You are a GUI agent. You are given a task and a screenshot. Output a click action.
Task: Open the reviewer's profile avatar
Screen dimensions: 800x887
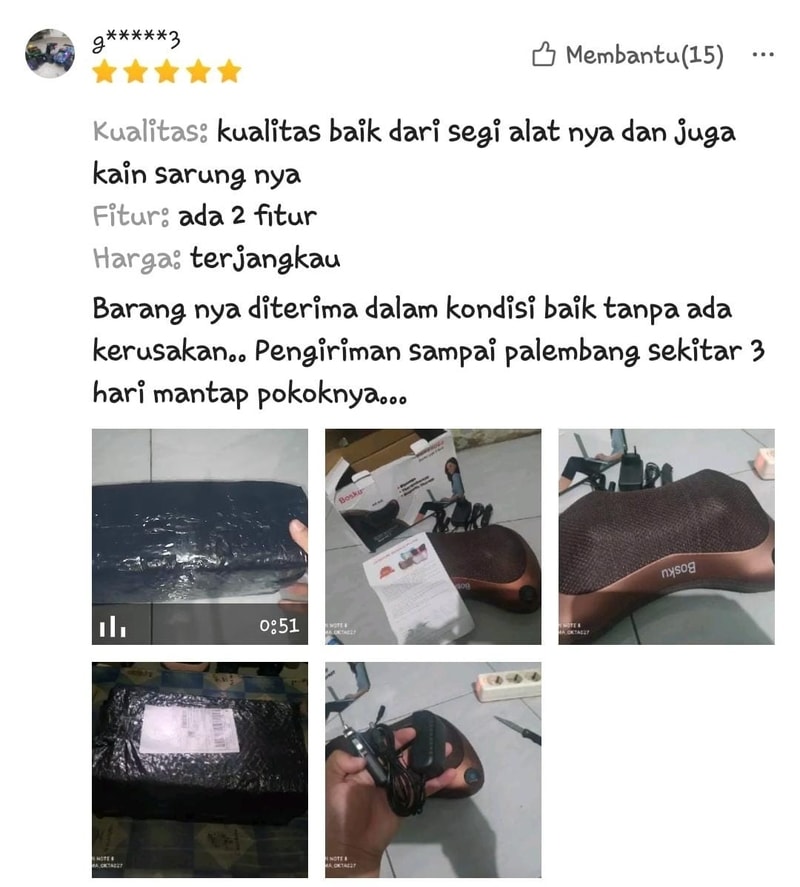(x=50, y=53)
